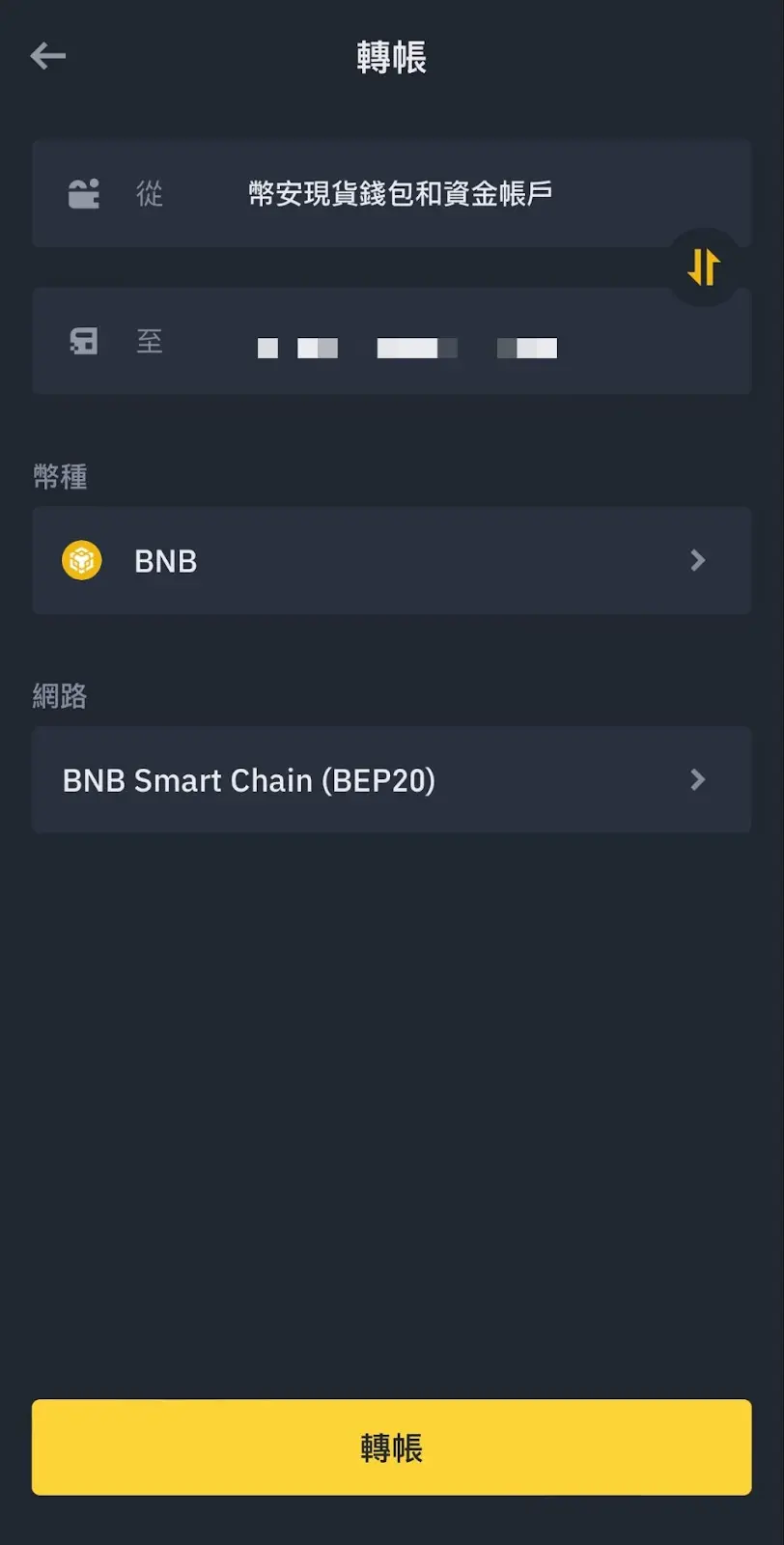Swap the from and to accounts
This screenshot has width=784, height=1545.
tap(704, 267)
